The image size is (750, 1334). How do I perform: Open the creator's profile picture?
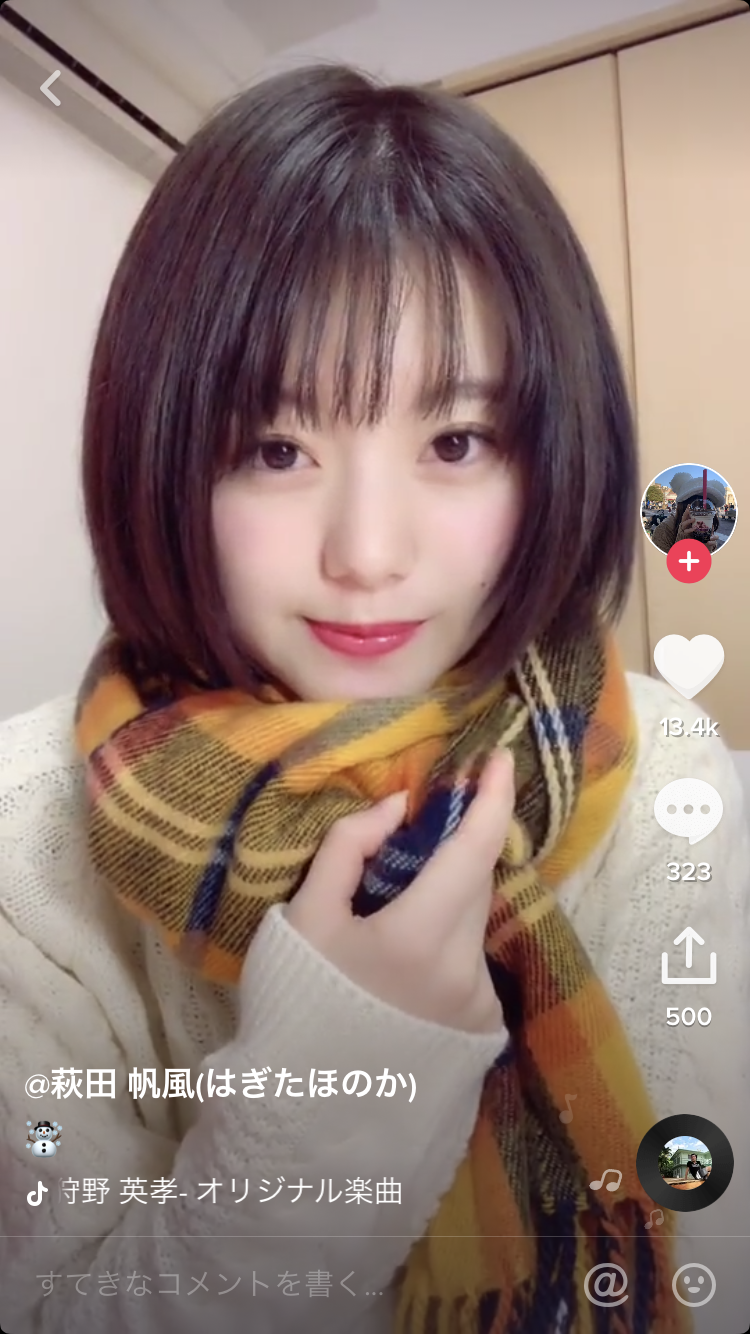tap(688, 510)
